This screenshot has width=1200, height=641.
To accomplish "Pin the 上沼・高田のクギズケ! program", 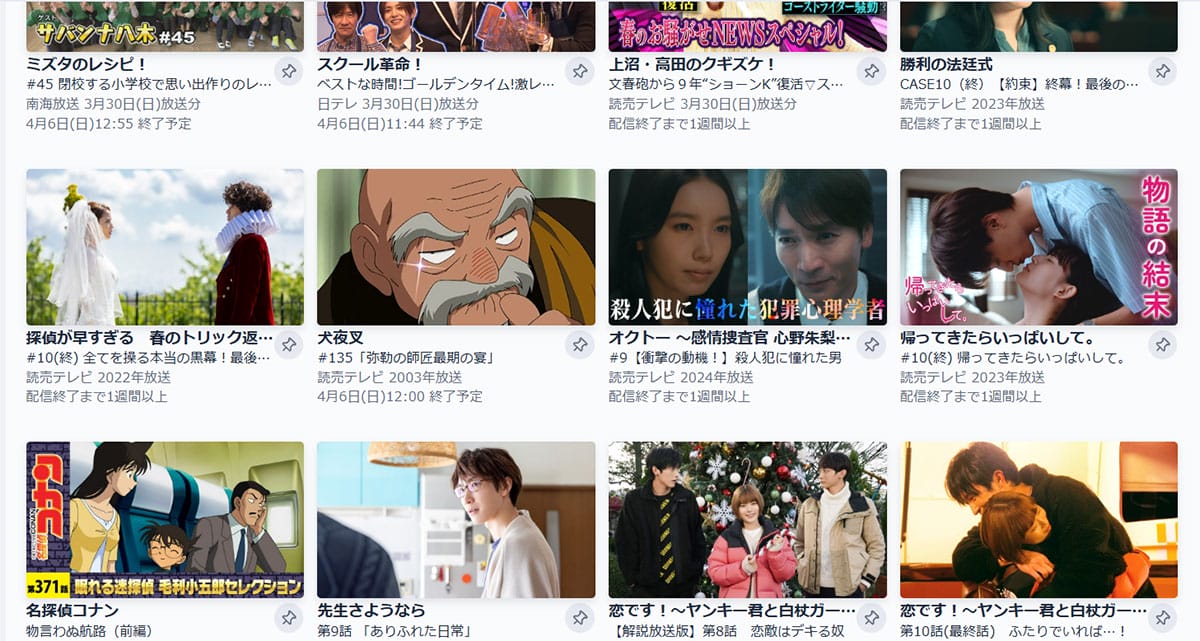I will click(x=871, y=72).
